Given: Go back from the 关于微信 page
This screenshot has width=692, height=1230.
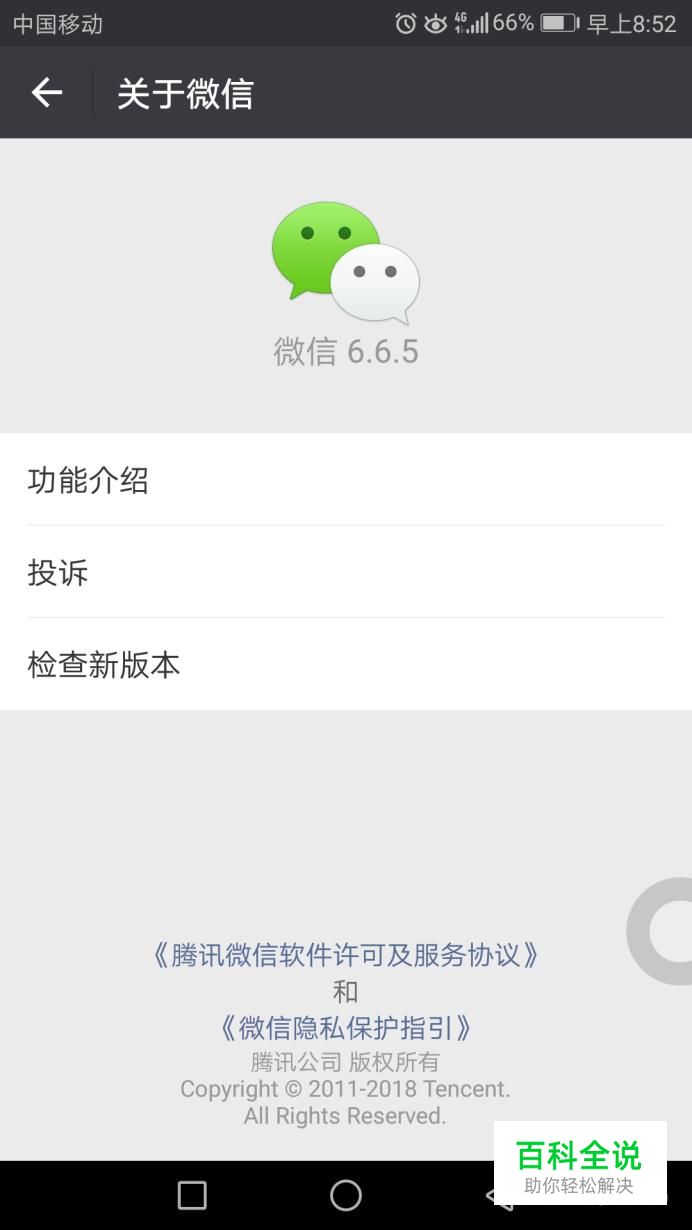Looking at the screenshot, I should tap(46, 93).
